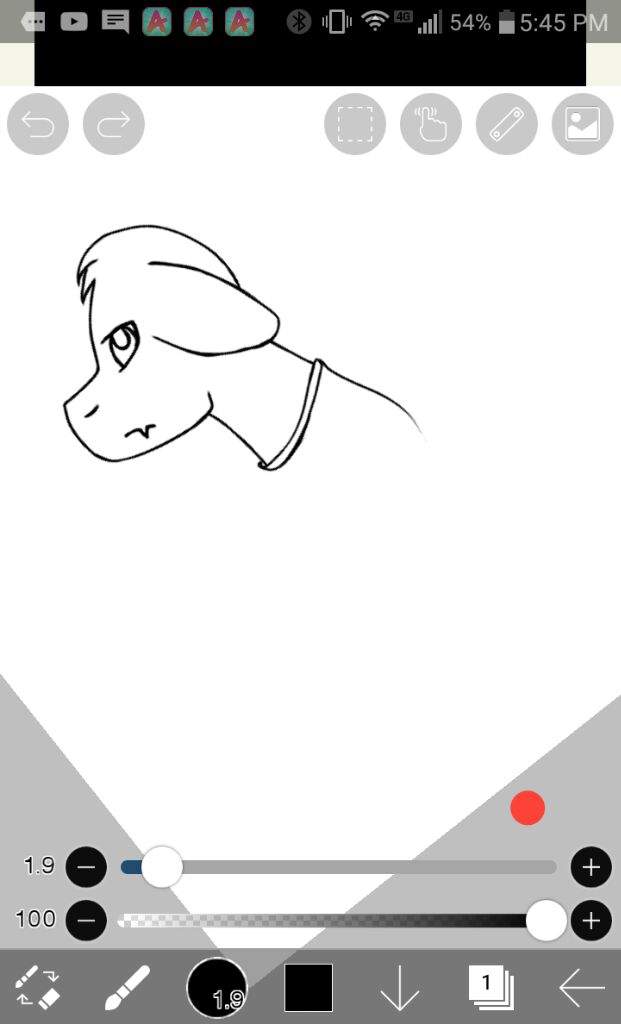Redo the undone stroke

tap(114, 124)
